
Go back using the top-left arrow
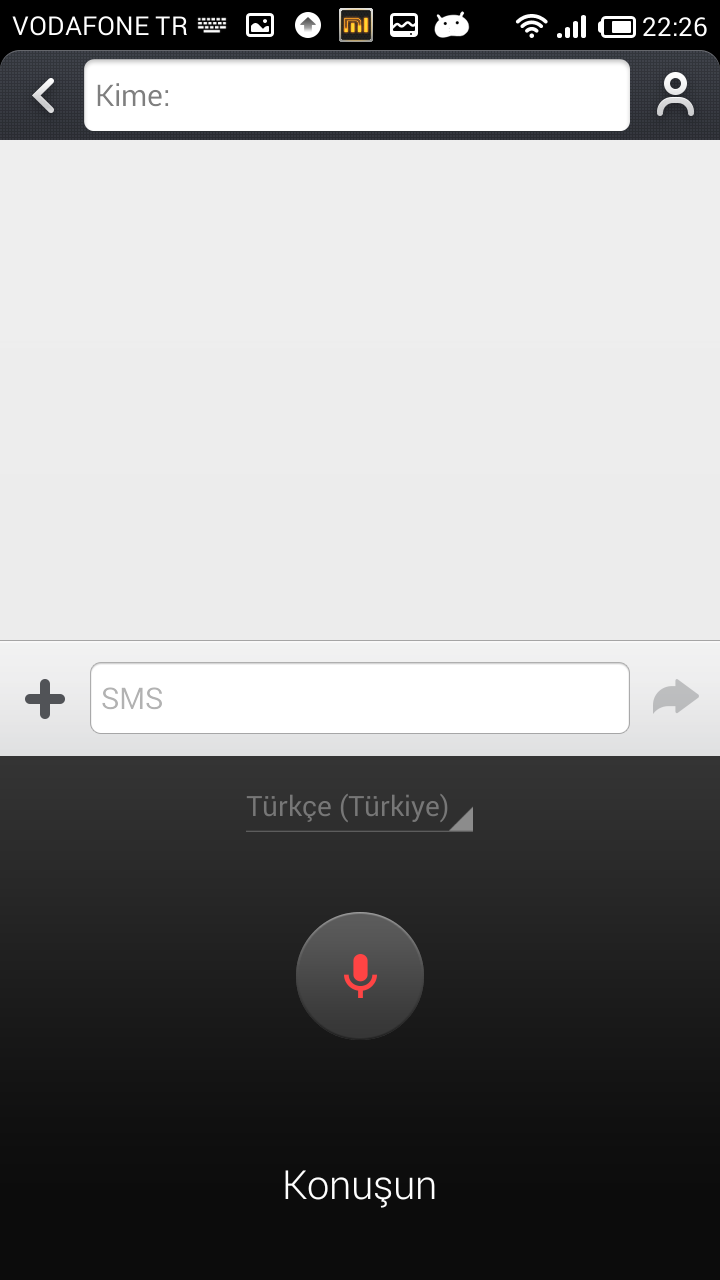(43, 96)
